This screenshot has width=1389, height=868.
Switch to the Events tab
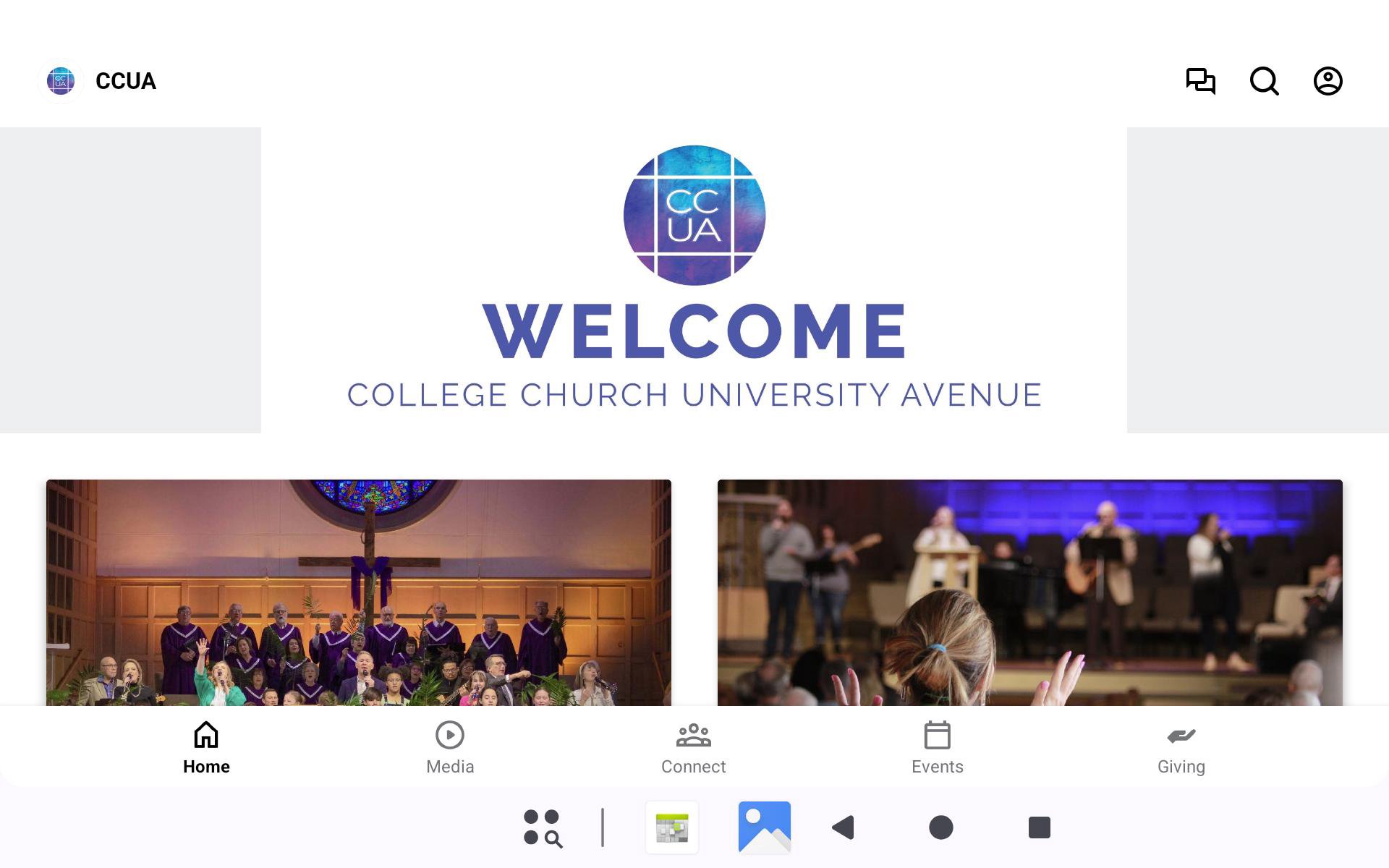pos(937,748)
